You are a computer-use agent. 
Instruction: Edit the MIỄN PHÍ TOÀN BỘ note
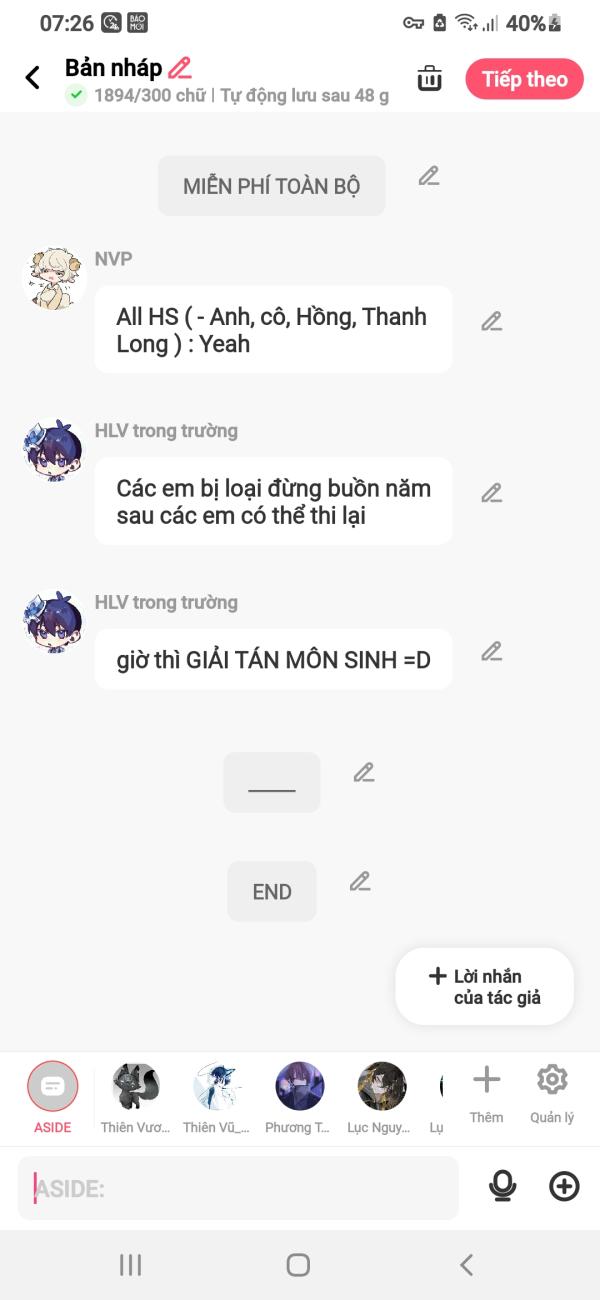[x=429, y=176]
